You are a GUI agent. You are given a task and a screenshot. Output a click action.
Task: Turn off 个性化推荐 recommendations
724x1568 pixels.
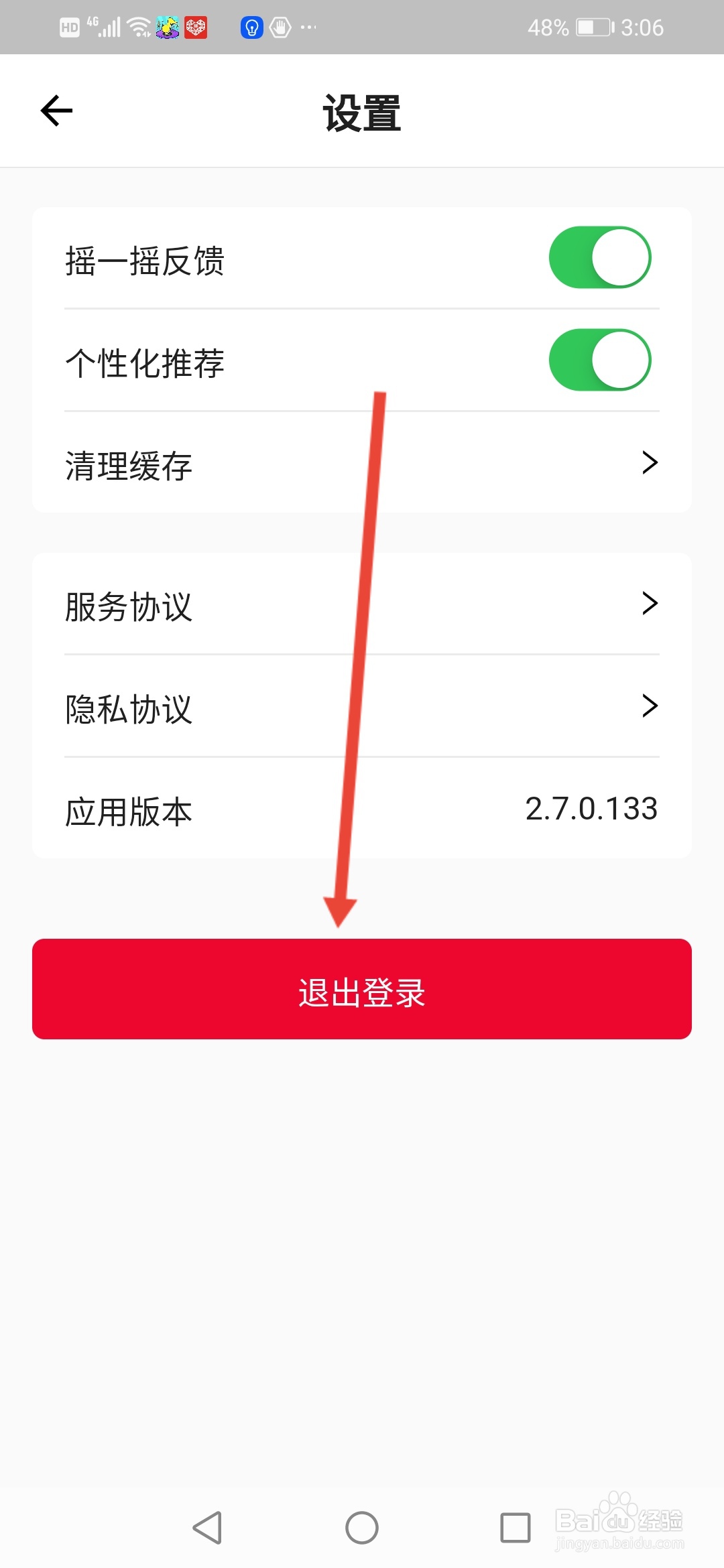599,360
